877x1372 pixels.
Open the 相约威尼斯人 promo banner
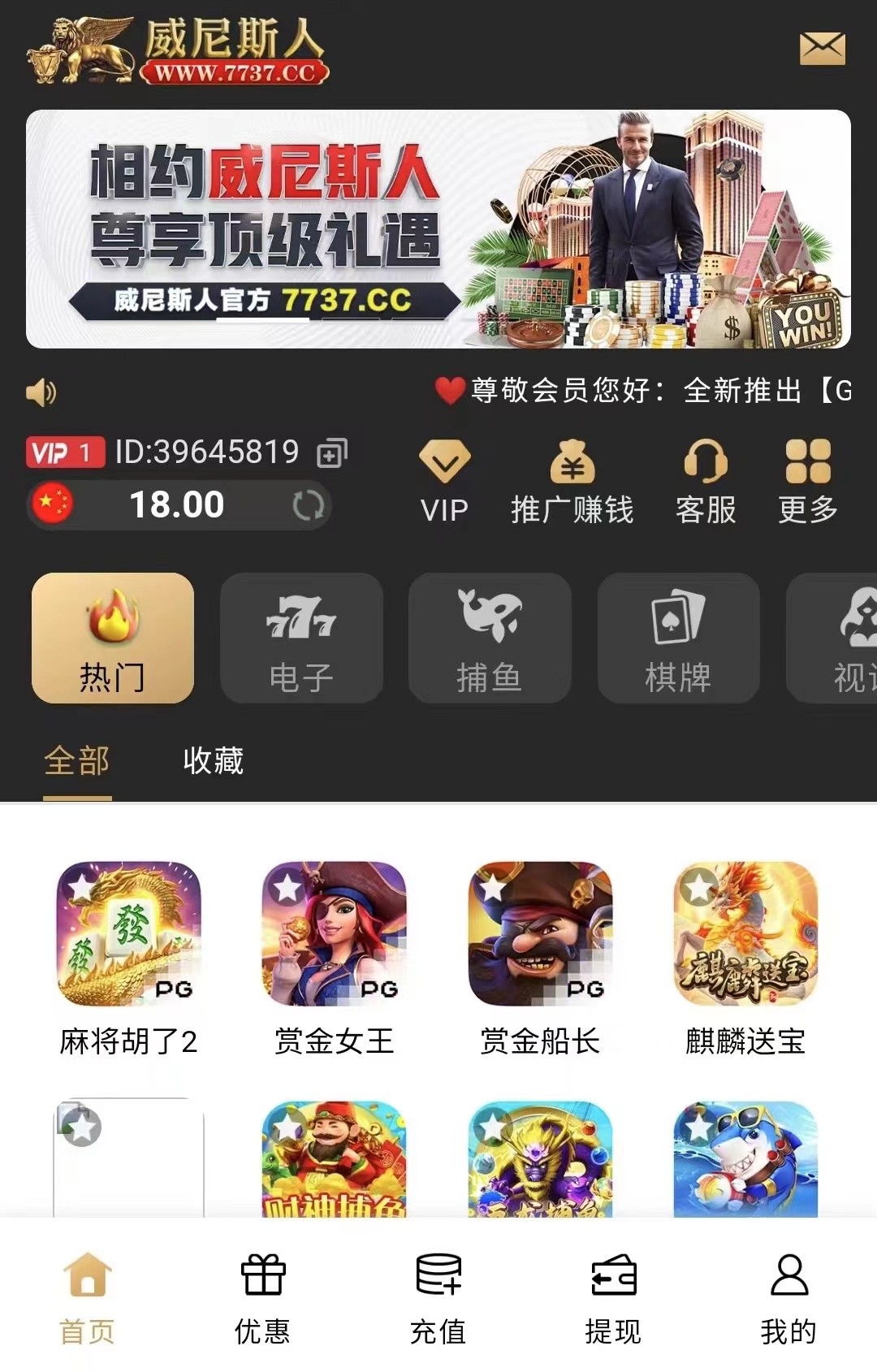[x=438, y=229]
